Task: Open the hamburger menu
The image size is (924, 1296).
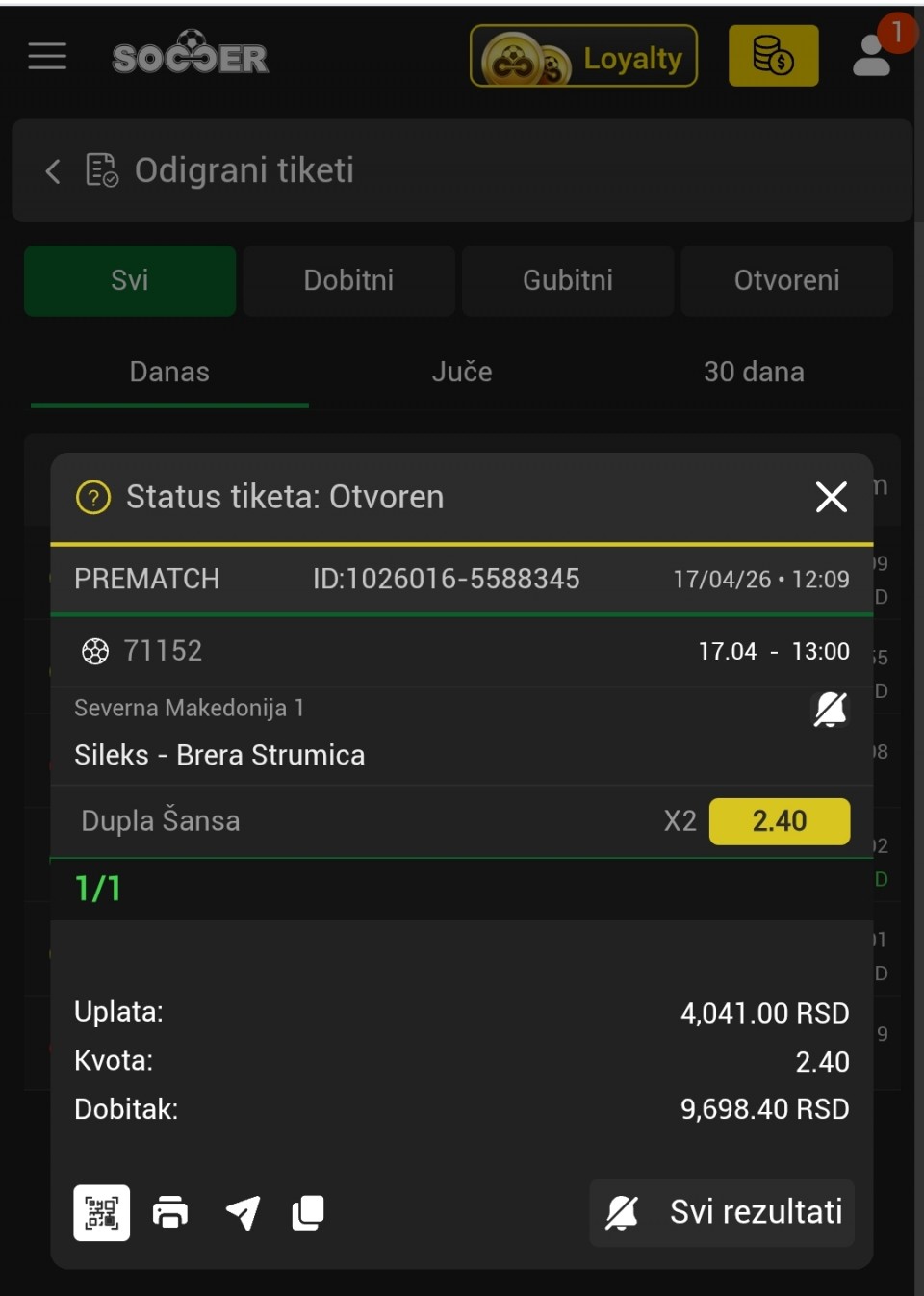Action: click(x=47, y=57)
